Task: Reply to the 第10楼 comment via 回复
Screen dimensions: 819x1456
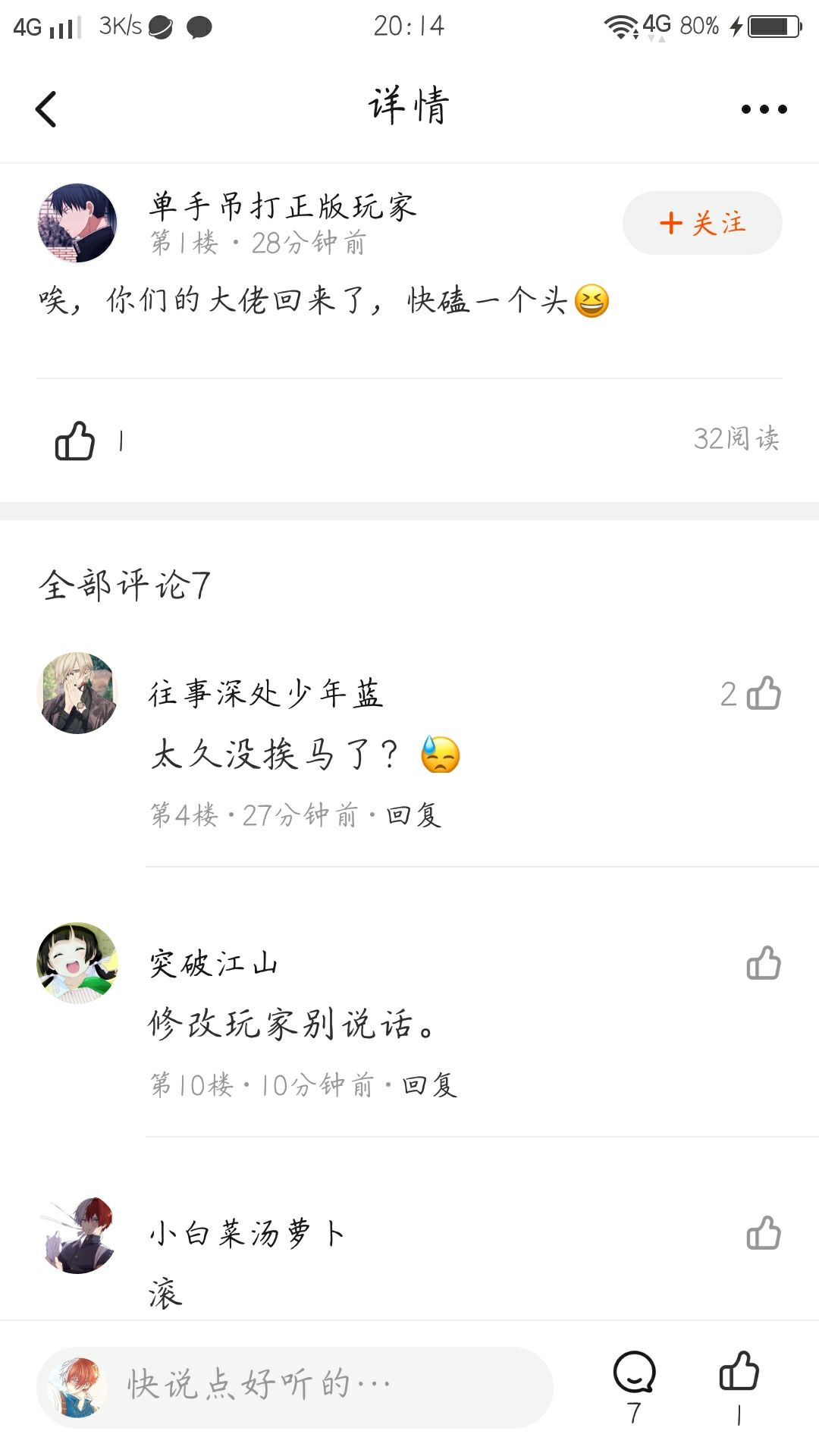Action: click(x=429, y=1085)
